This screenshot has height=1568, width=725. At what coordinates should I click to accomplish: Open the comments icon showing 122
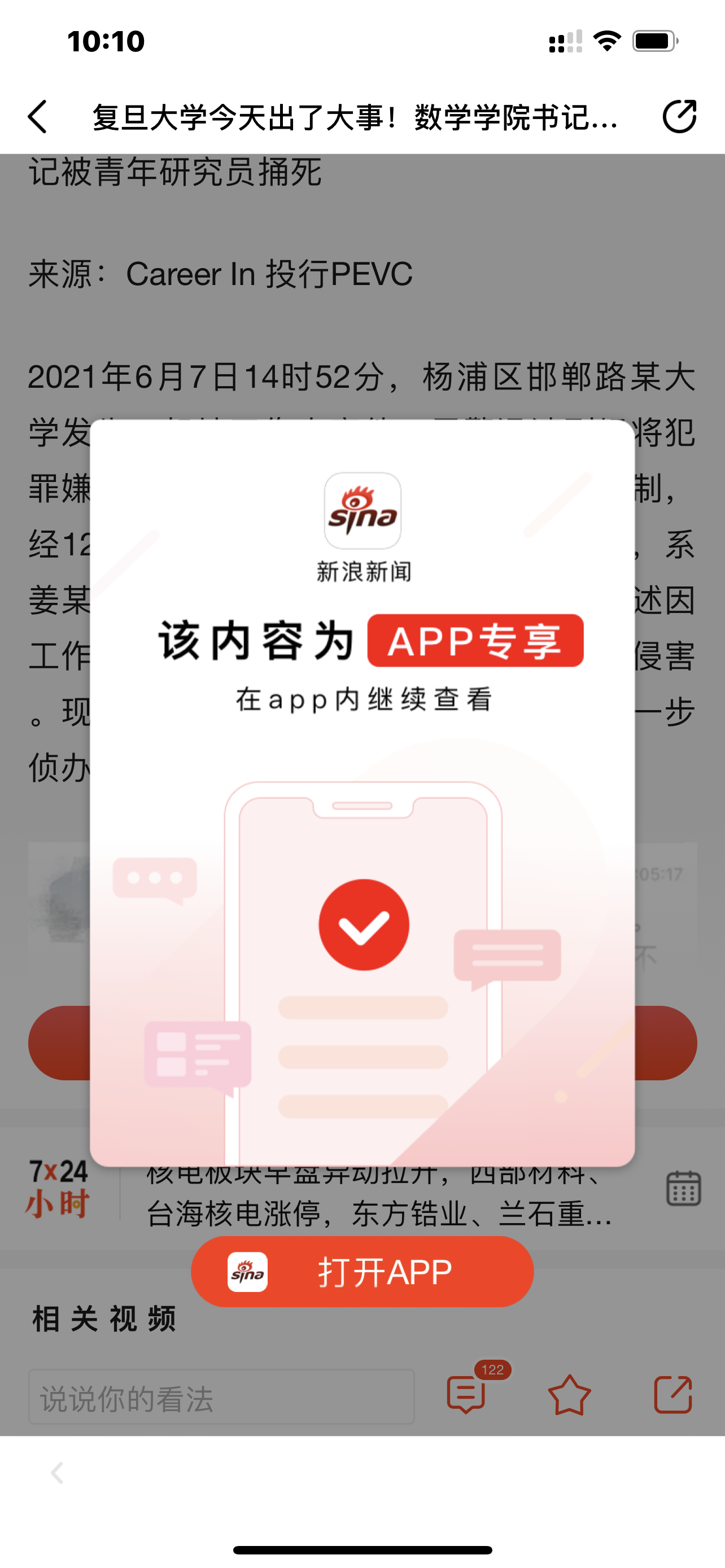coord(467,1394)
